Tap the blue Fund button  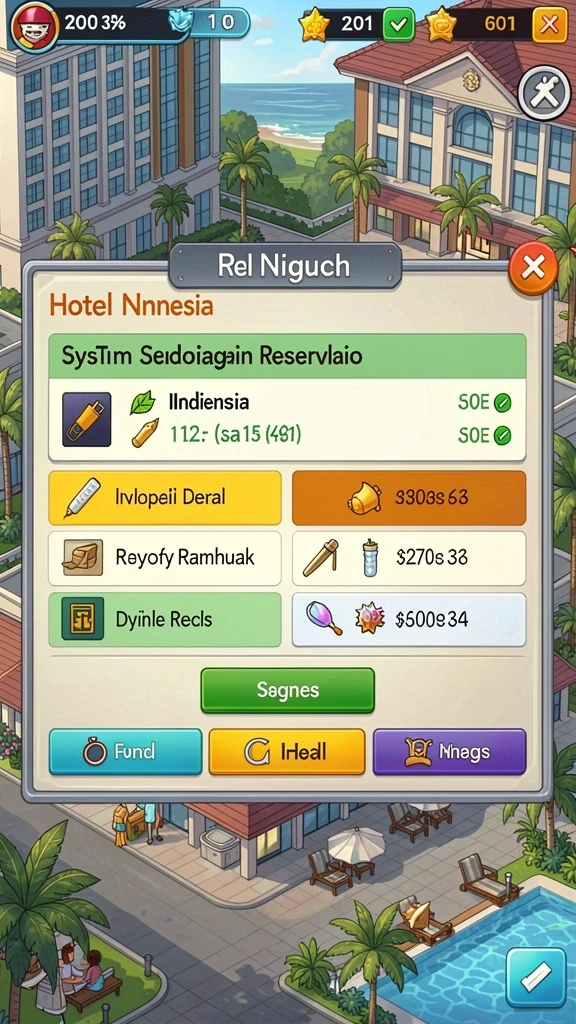coord(125,752)
